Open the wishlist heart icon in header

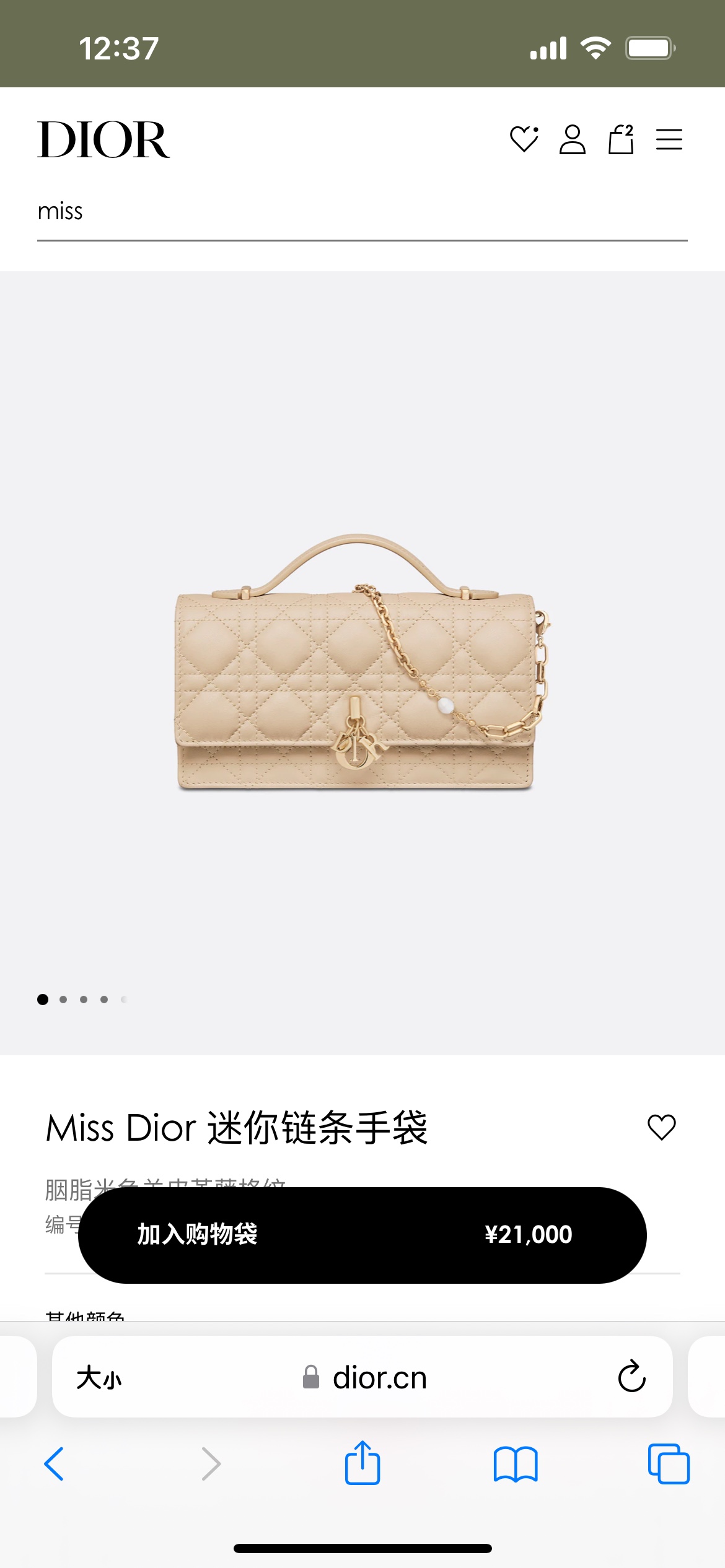click(x=524, y=139)
